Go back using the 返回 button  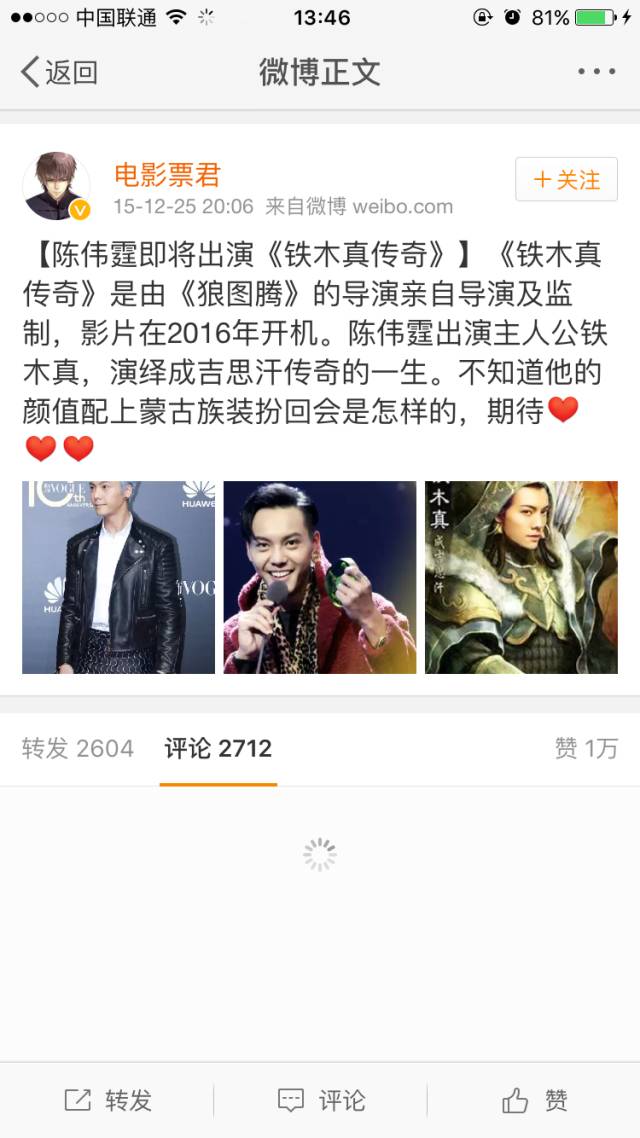(59, 72)
